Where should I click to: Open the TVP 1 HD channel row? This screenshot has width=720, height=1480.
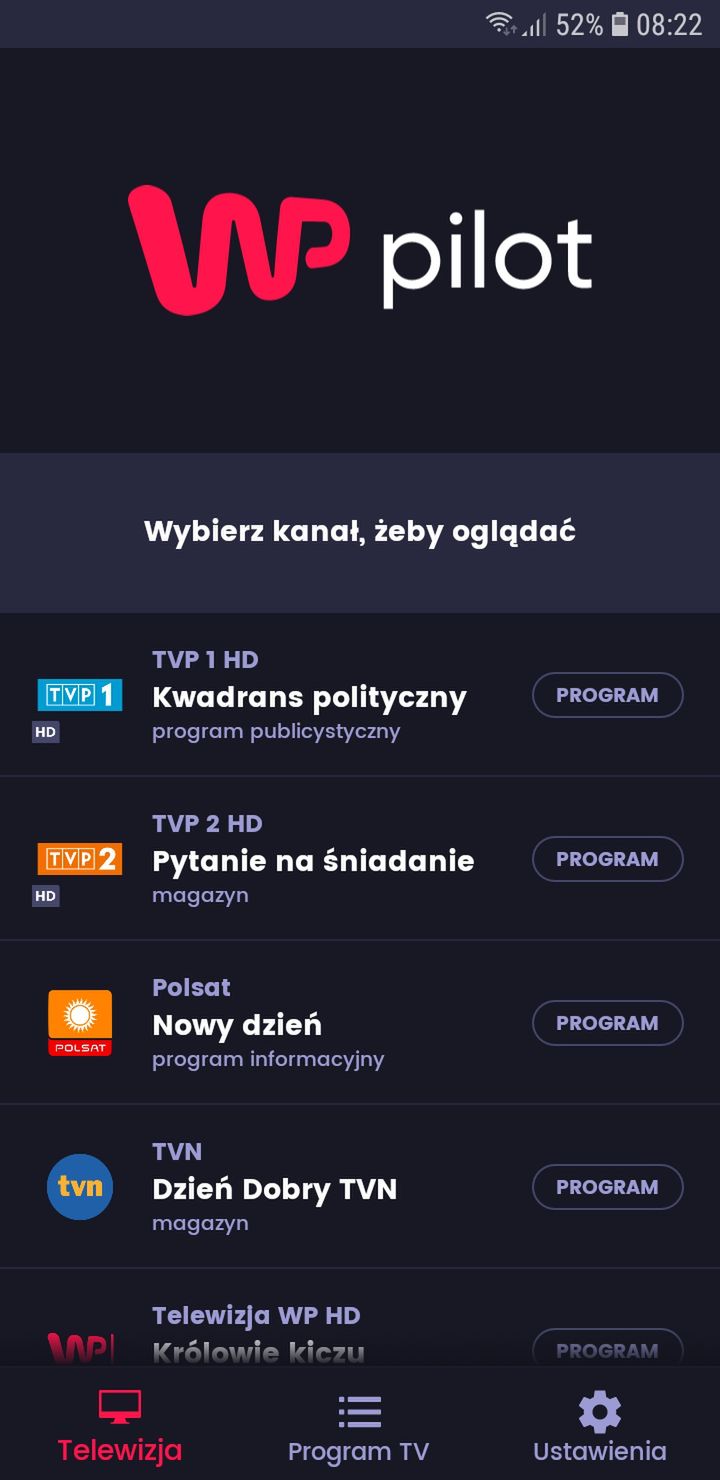[360, 695]
